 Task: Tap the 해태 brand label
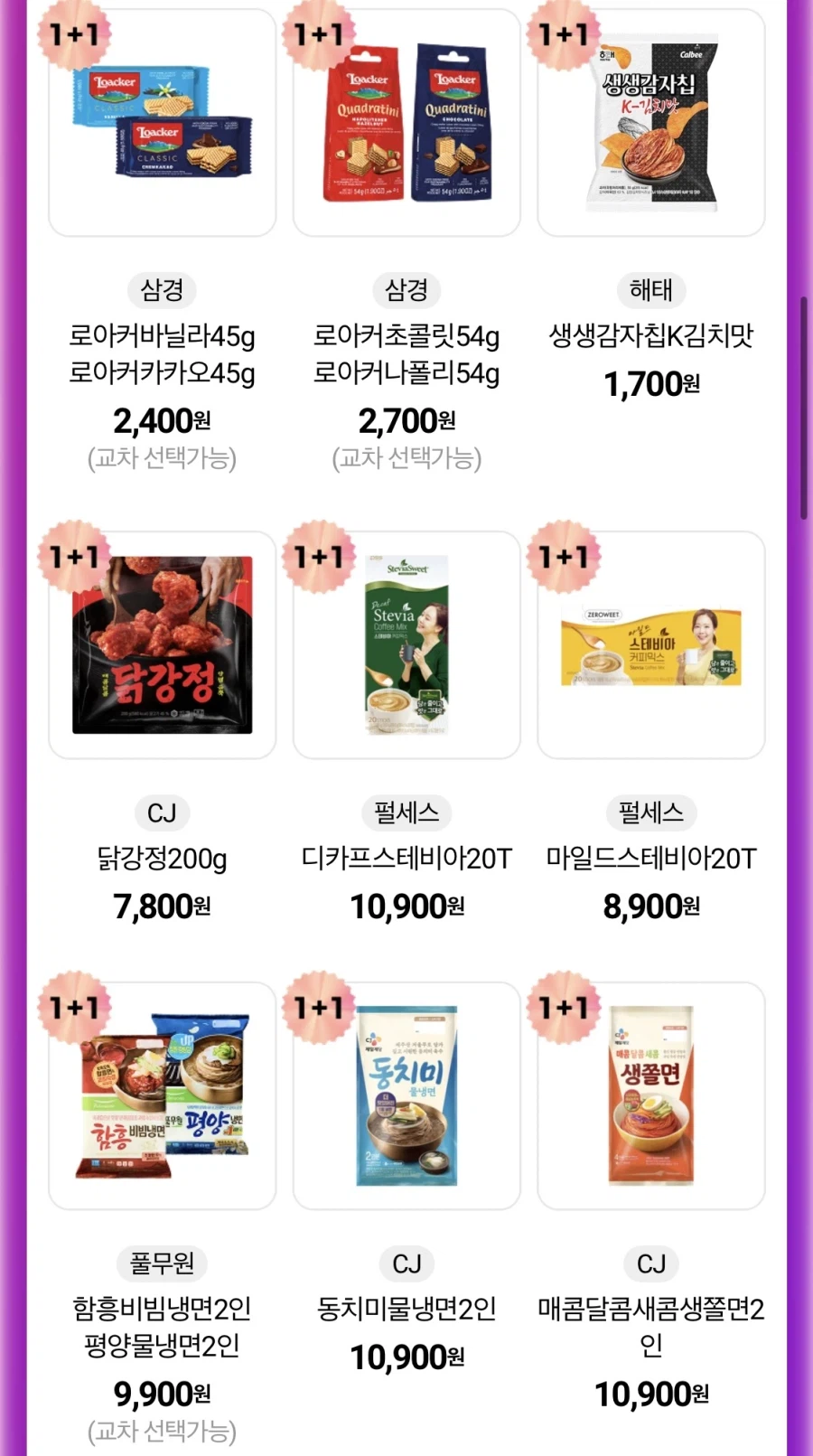pos(652,291)
